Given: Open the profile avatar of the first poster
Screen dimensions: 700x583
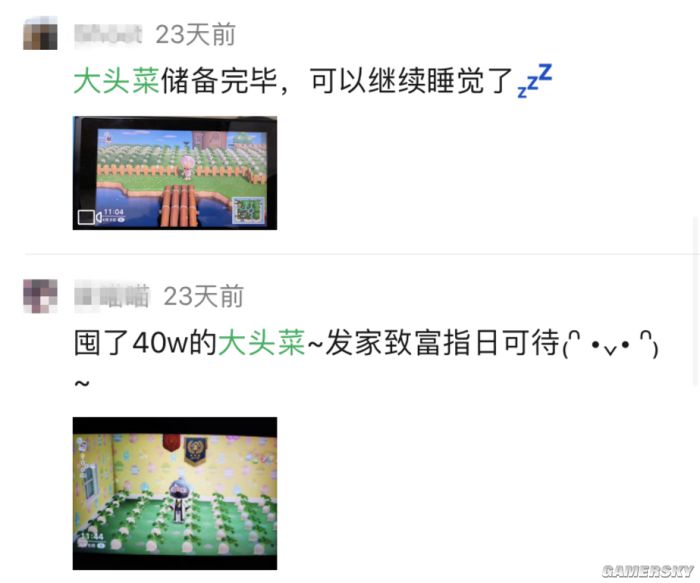Looking at the screenshot, I should pyautogui.click(x=41, y=33).
